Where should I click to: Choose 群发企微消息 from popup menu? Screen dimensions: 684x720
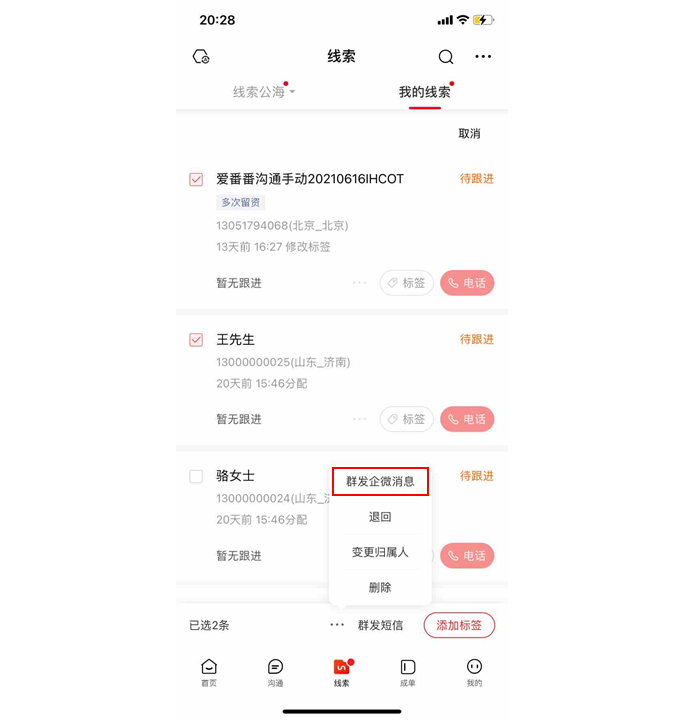380,481
